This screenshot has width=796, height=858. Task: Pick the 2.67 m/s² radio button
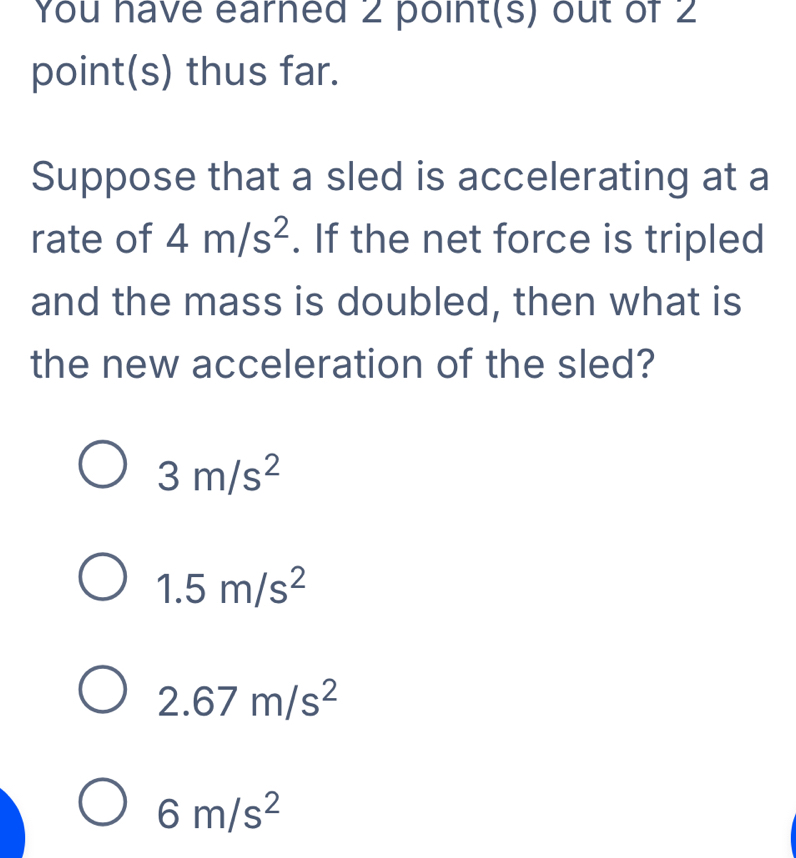coord(103,691)
